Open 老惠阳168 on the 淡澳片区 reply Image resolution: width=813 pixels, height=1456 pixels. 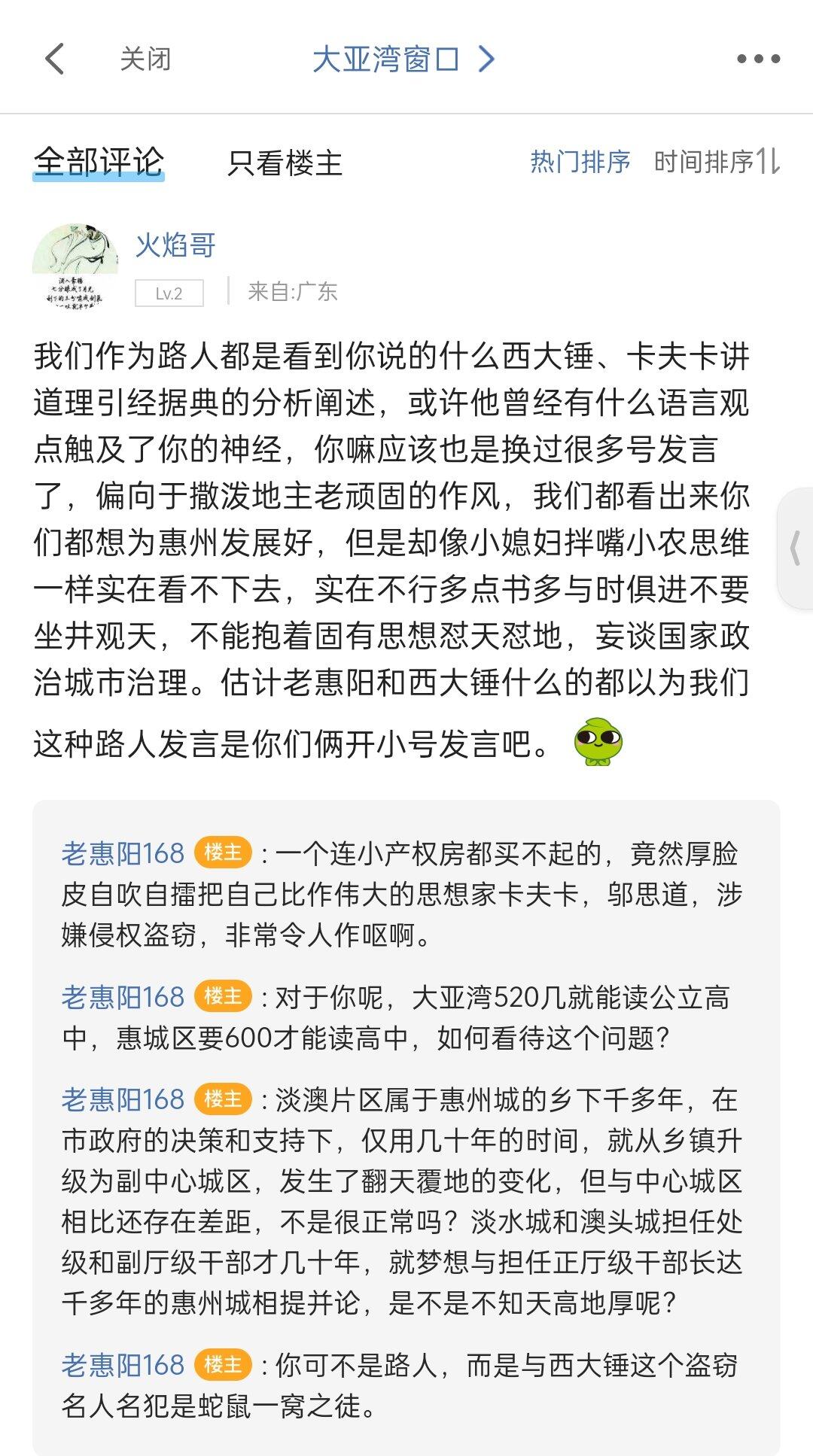point(123,1100)
